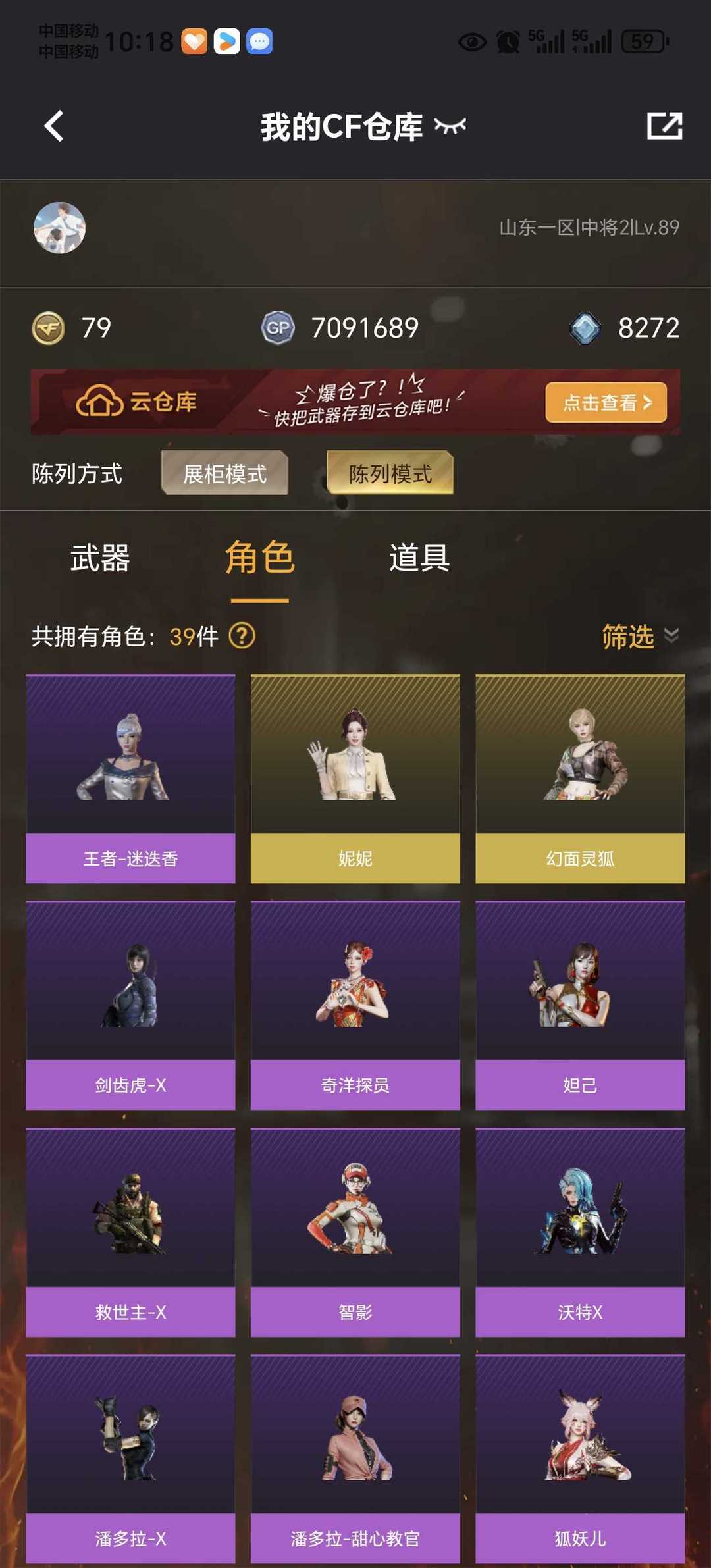Image resolution: width=711 pixels, height=1568 pixels.
Task: Tap the GP points icon
Action: [x=277, y=327]
